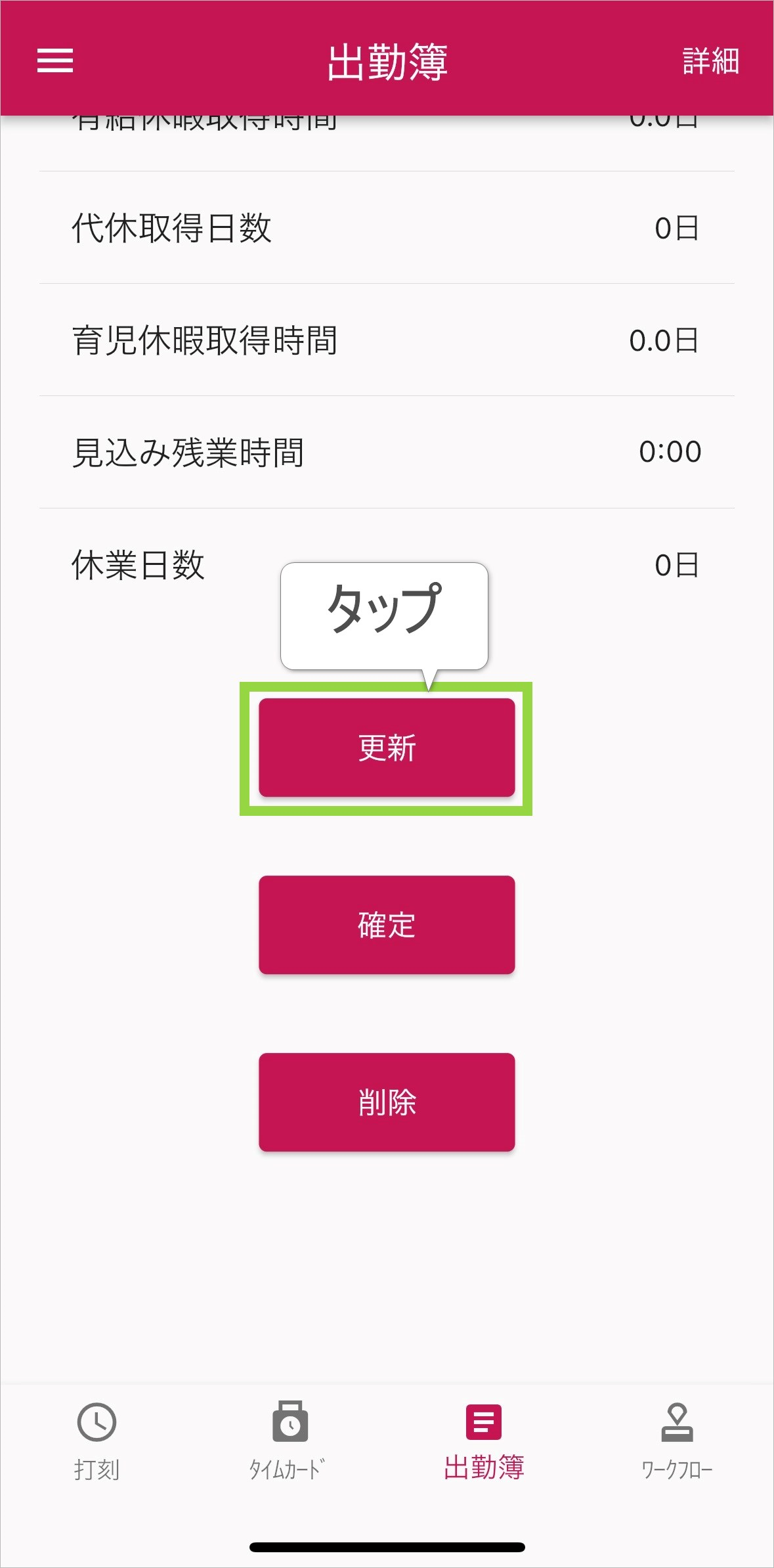Confirm with the 確定 button
This screenshot has height=1568, width=774.
387,925
